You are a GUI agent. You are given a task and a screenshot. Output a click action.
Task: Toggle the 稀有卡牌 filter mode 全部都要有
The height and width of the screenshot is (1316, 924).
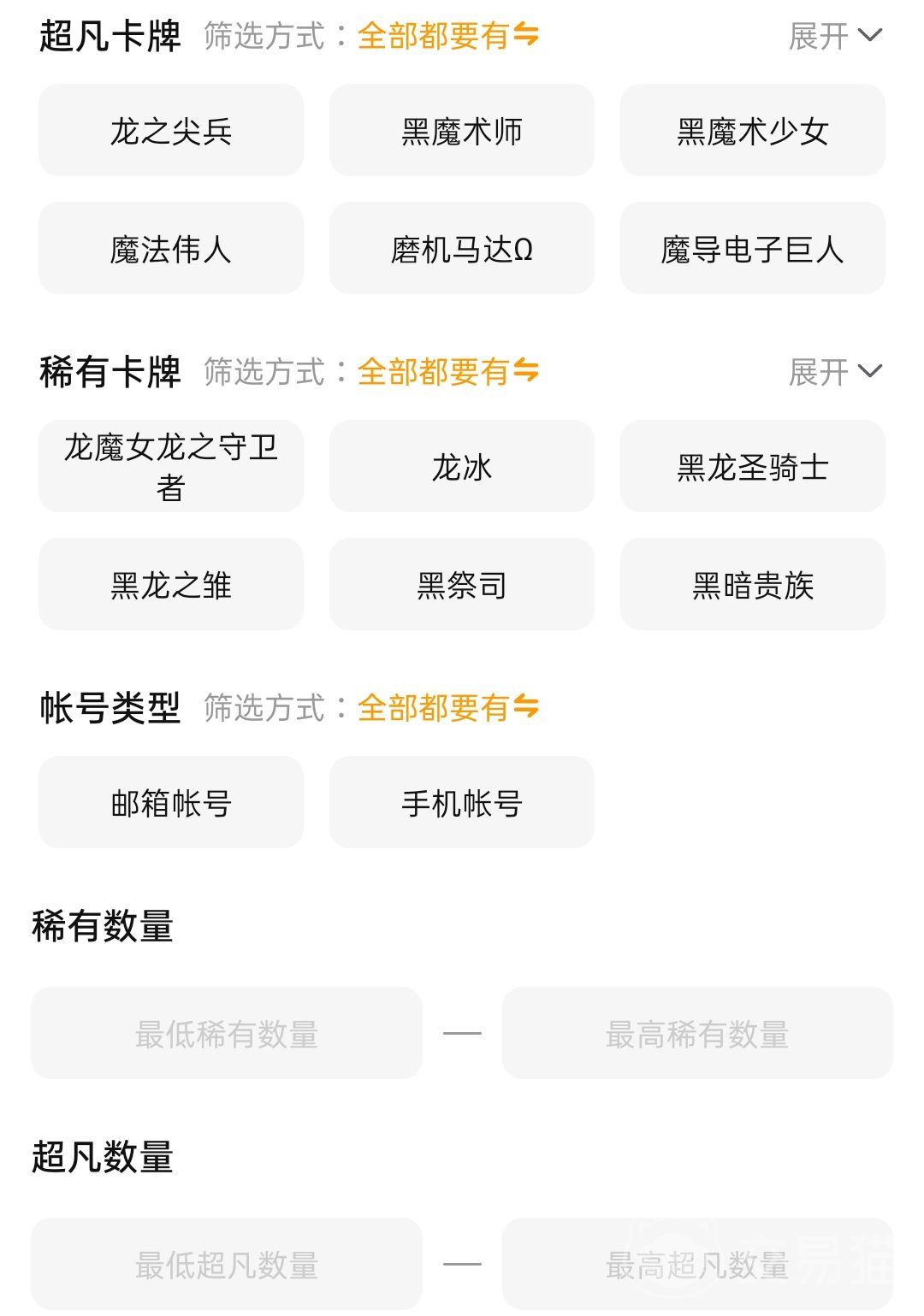[x=448, y=372]
